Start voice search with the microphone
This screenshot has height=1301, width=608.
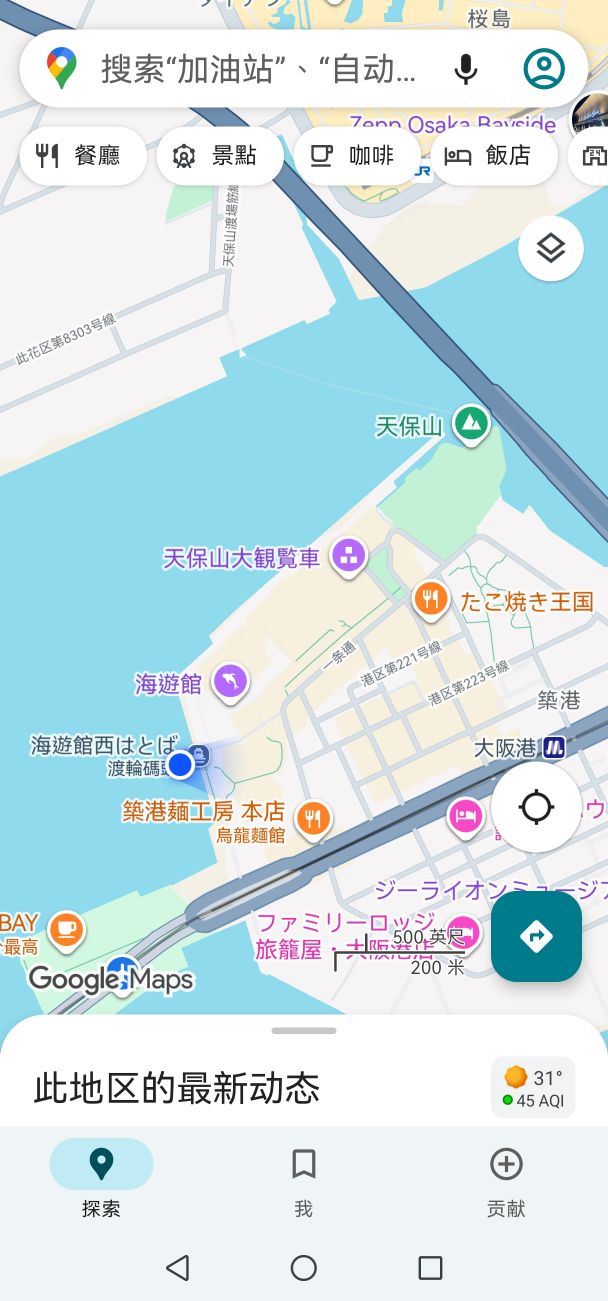point(465,69)
